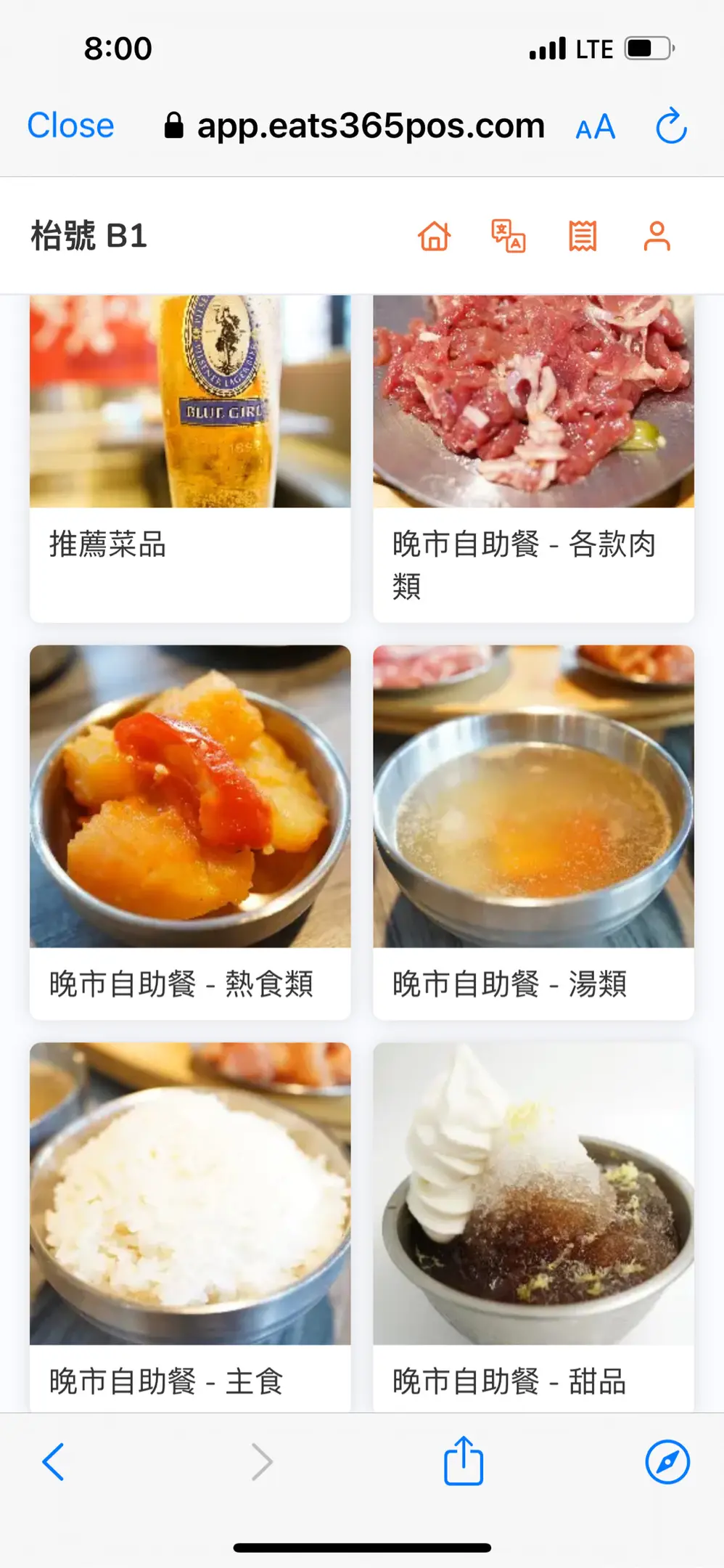Open the user profile icon

(x=657, y=236)
